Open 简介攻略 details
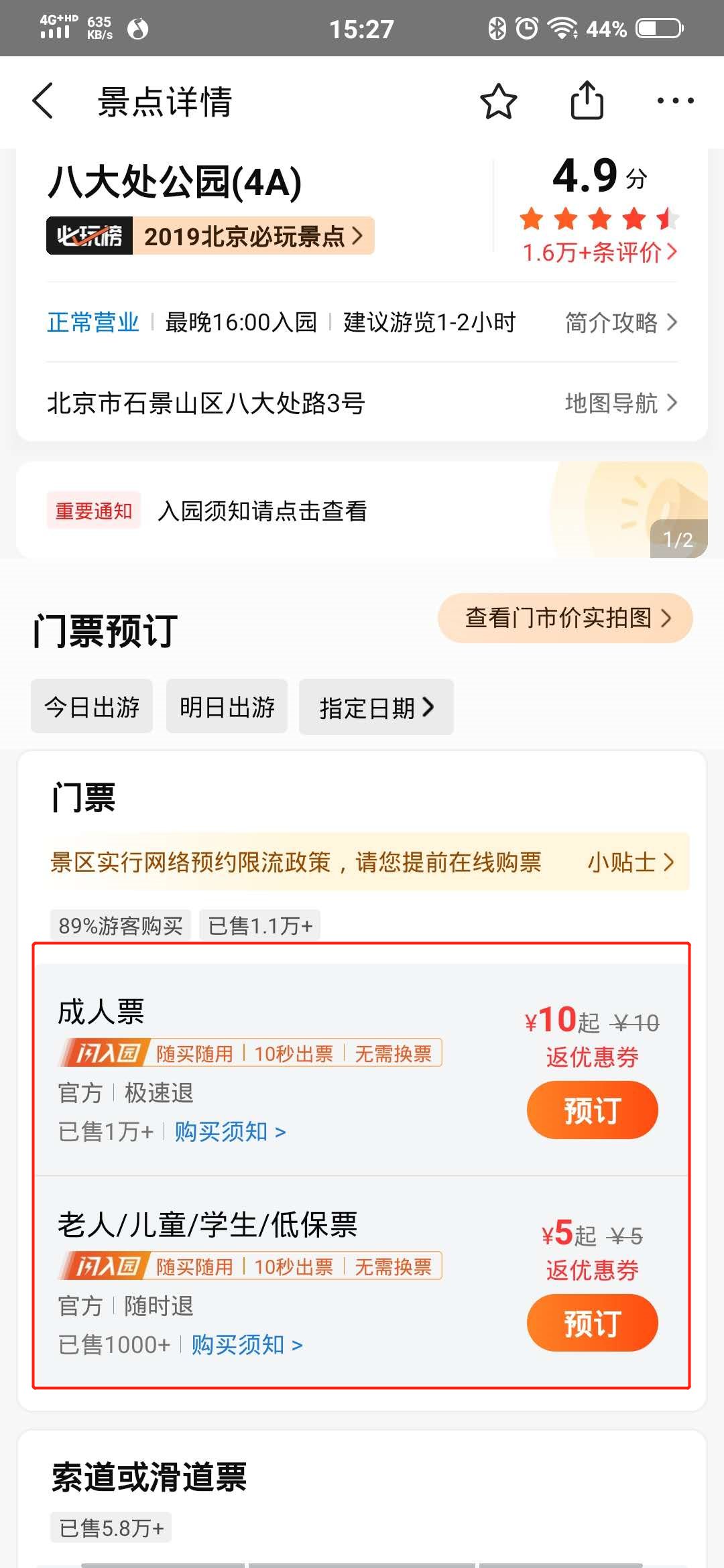This screenshot has width=724, height=1568. pyautogui.click(x=620, y=322)
